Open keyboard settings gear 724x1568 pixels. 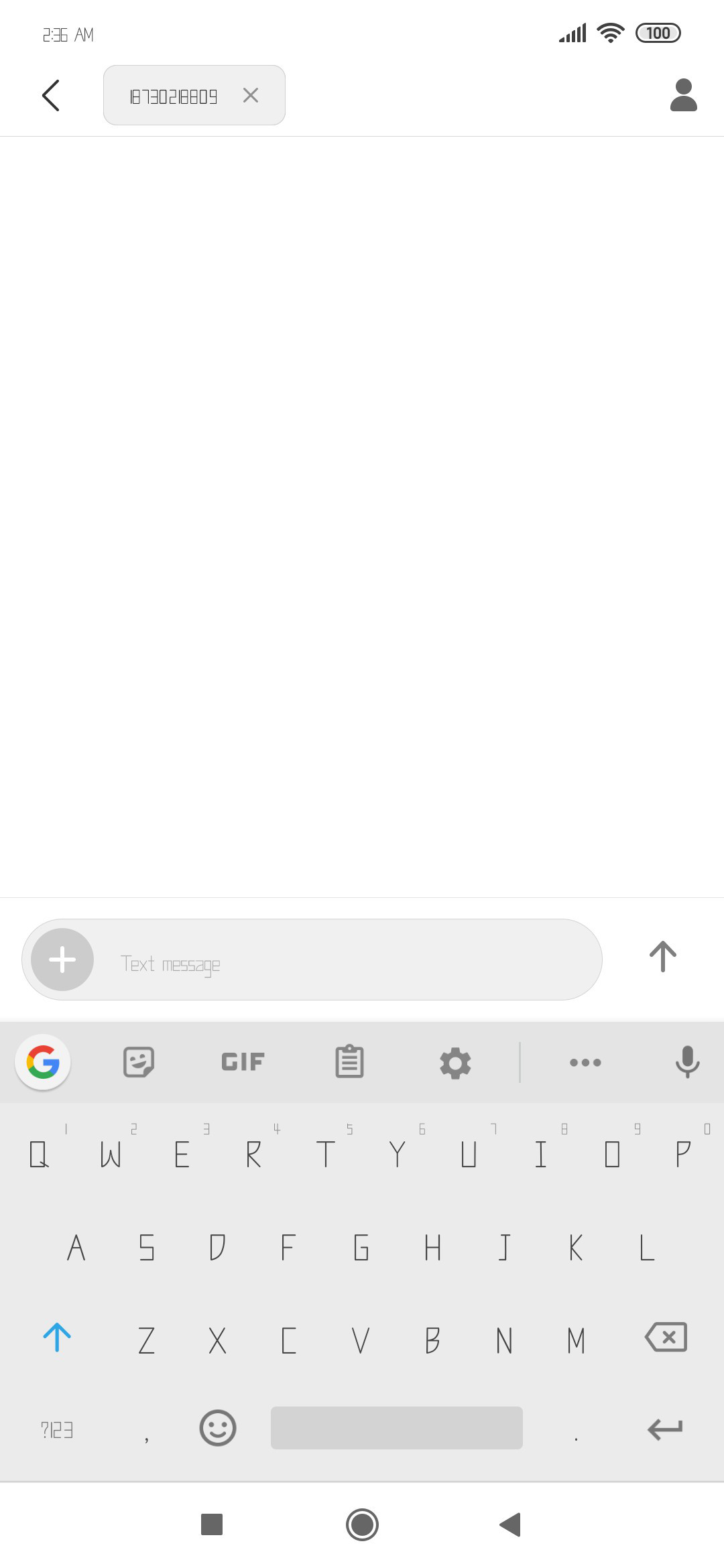click(x=455, y=1063)
